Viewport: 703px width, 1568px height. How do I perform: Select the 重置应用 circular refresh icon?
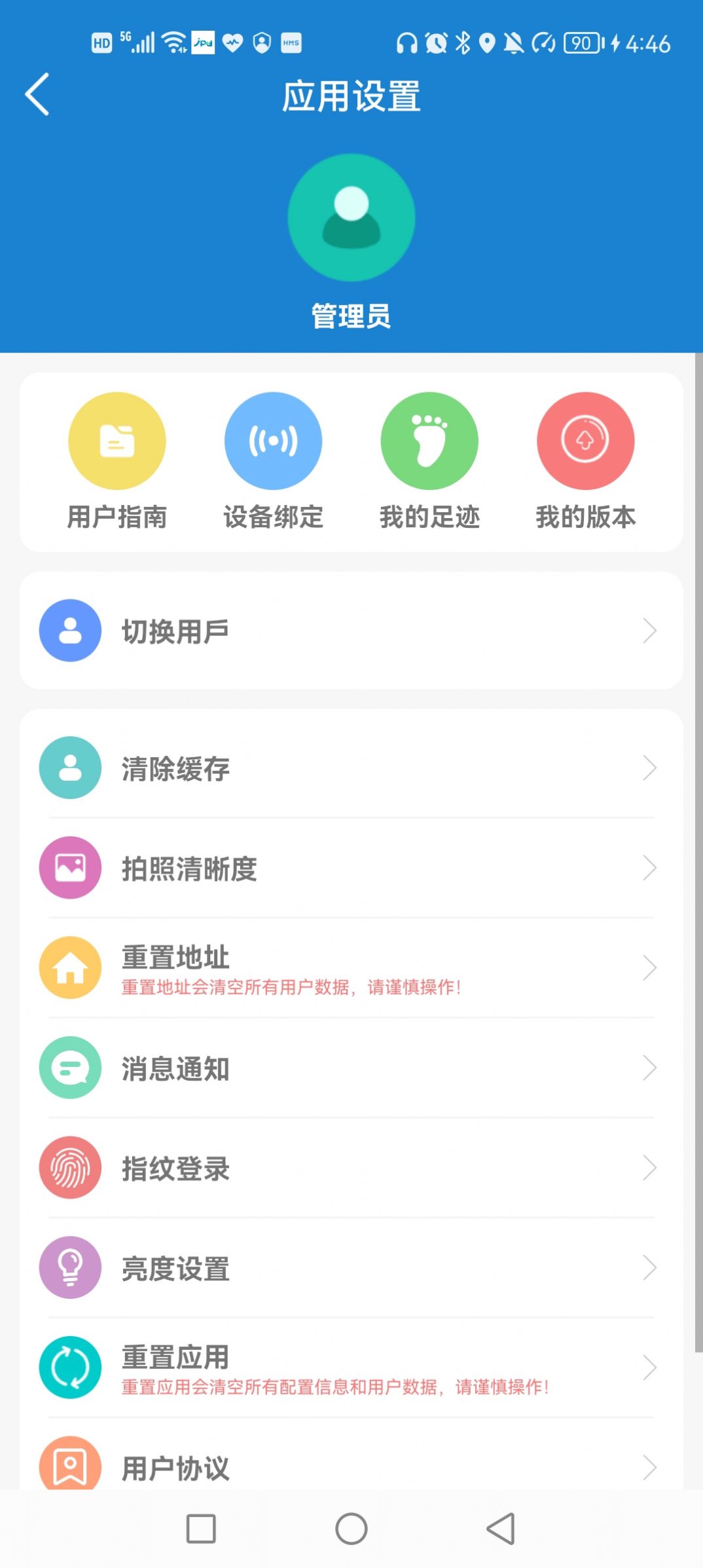tap(70, 1368)
